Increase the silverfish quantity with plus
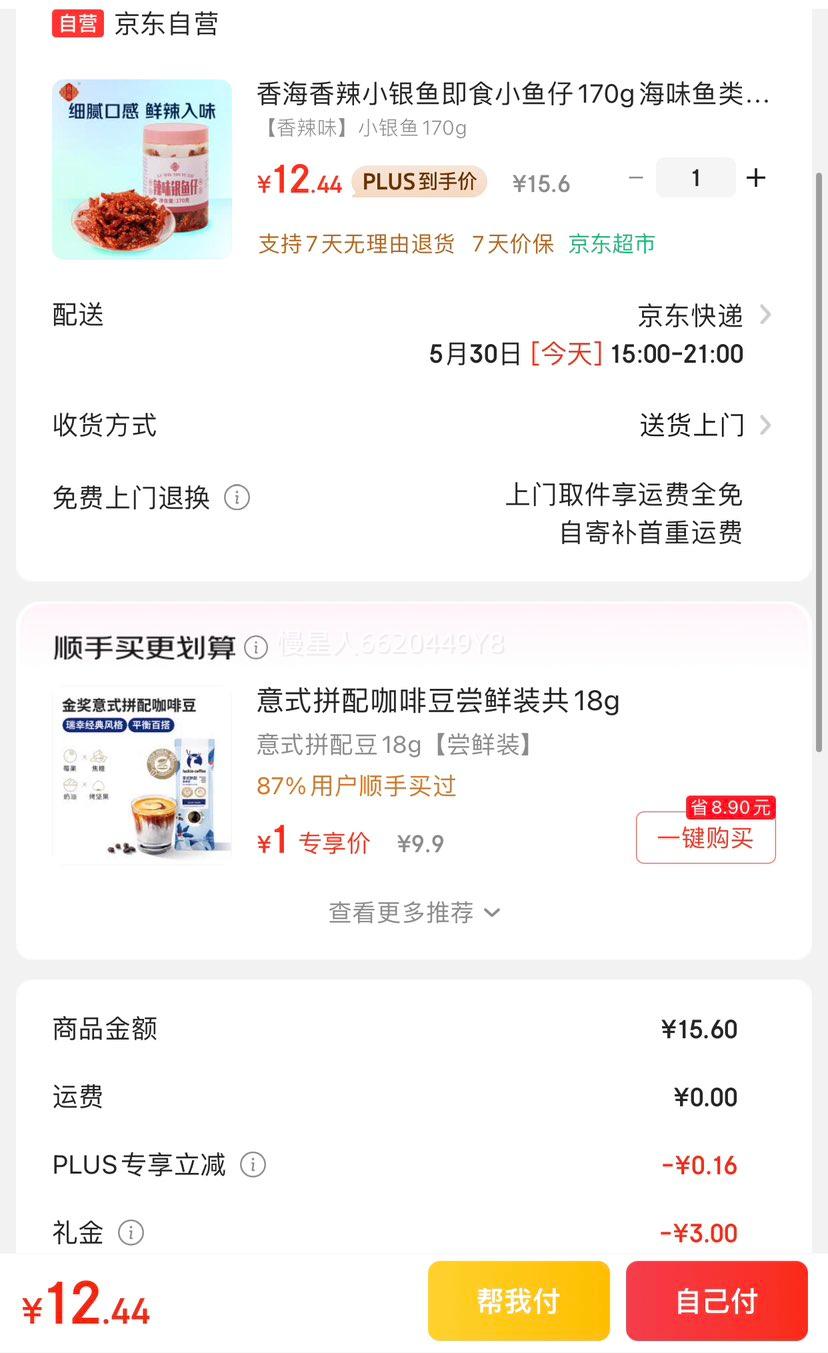 (x=756, y=178)
